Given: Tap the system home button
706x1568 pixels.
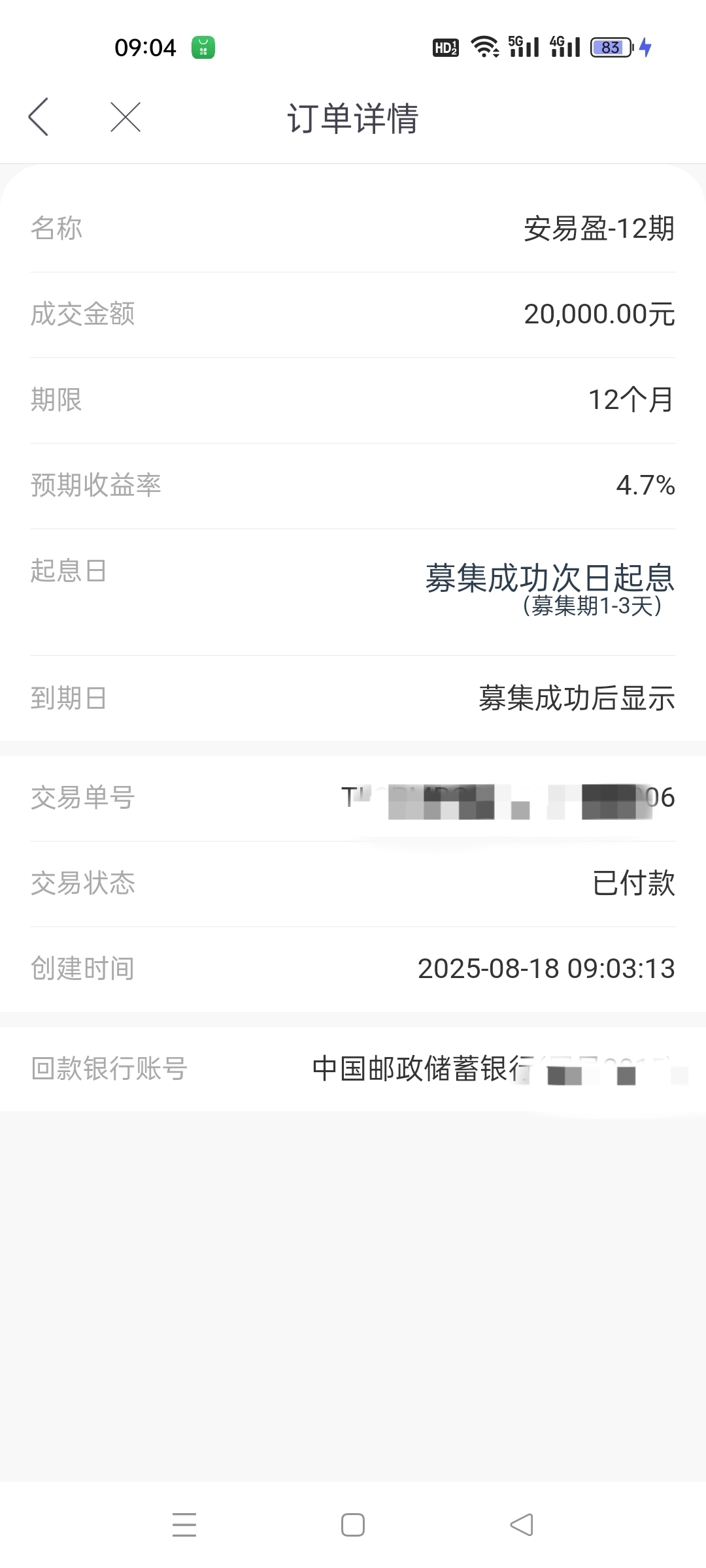Looking at the screenshot, I should (x=353, y=1525).
